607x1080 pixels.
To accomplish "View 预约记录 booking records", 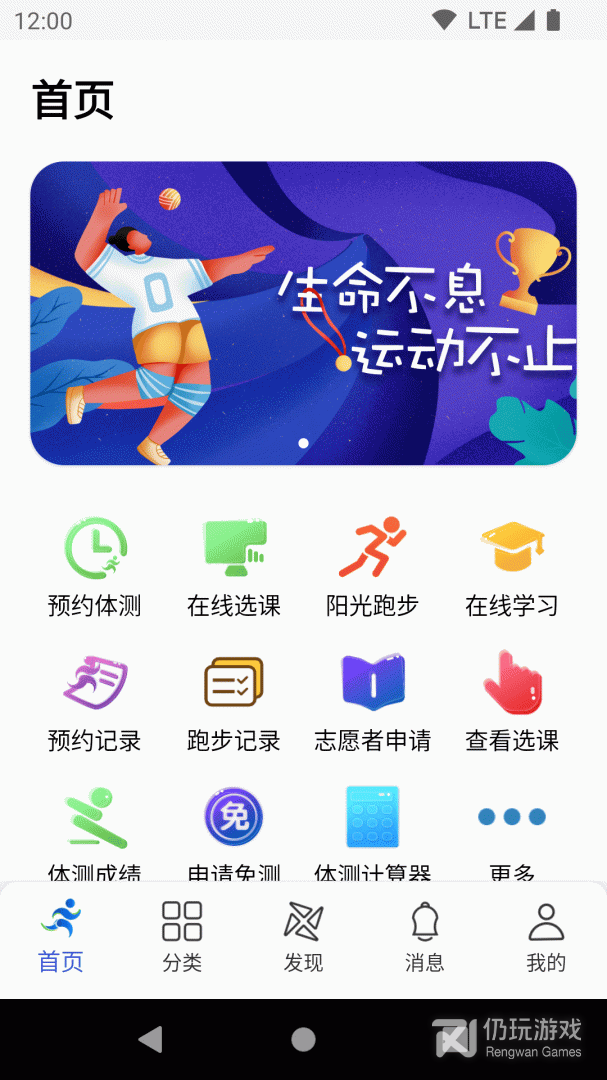I will coord(95,702).
